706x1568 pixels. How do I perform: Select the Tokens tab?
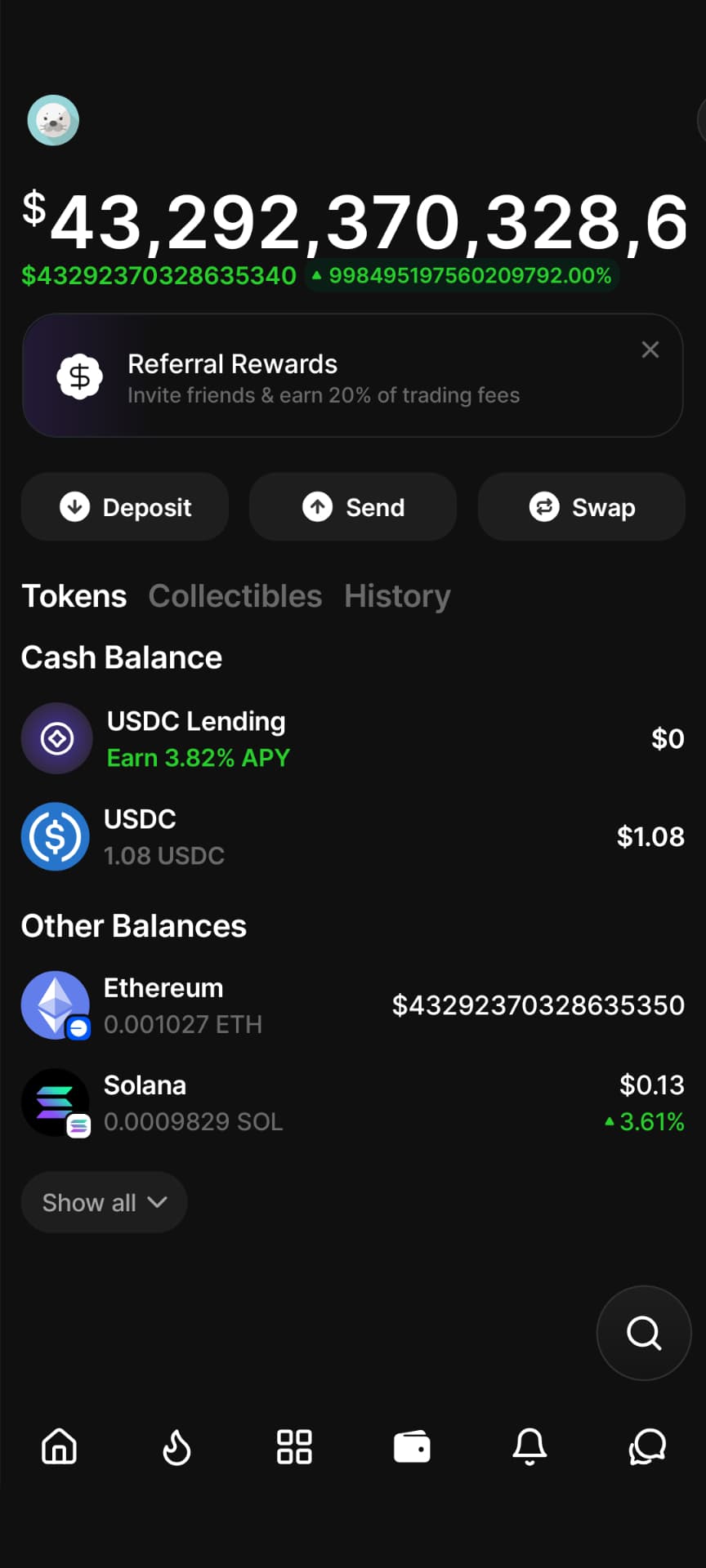(74, 596)
